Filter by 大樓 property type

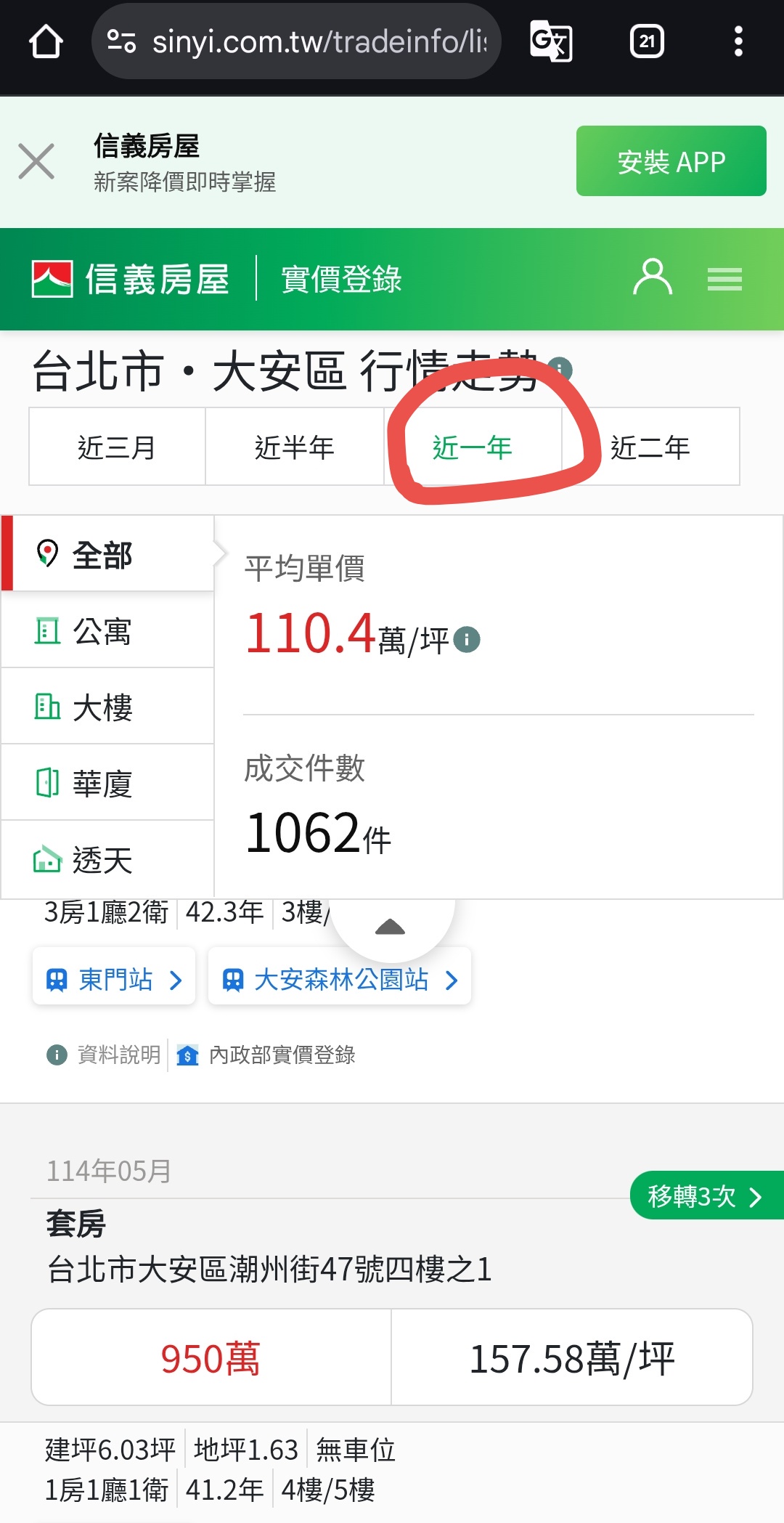tap(107, 707)
